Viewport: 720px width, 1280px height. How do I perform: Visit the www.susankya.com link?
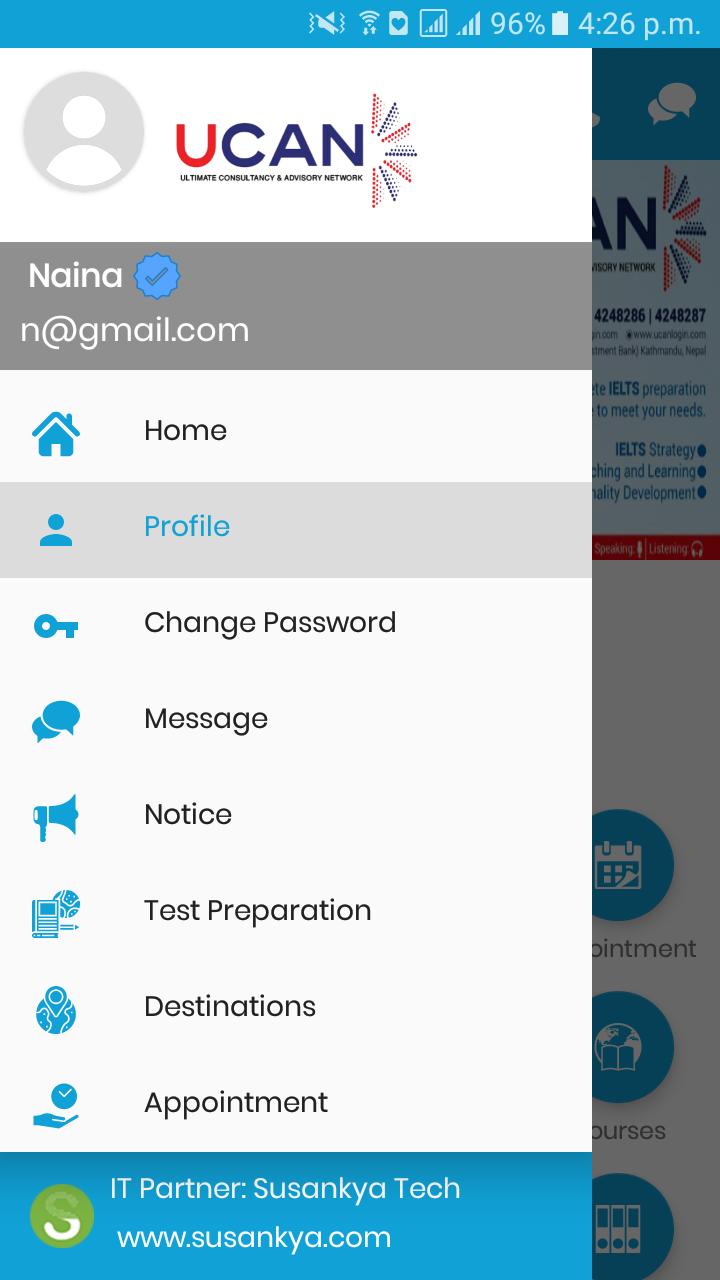[254, 1238]
